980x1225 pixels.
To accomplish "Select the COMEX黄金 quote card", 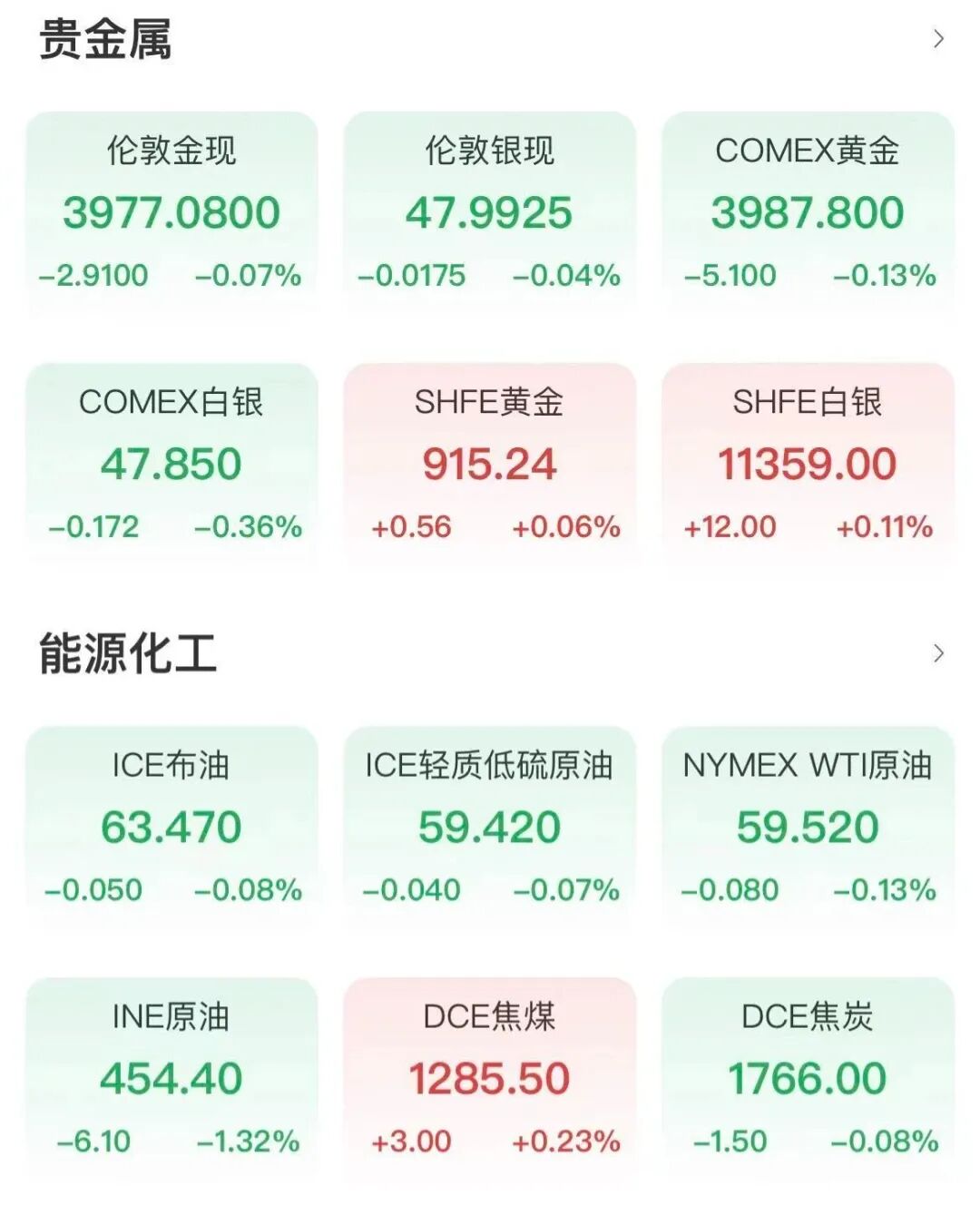I will pyautogui.click(x=808, y=209).
